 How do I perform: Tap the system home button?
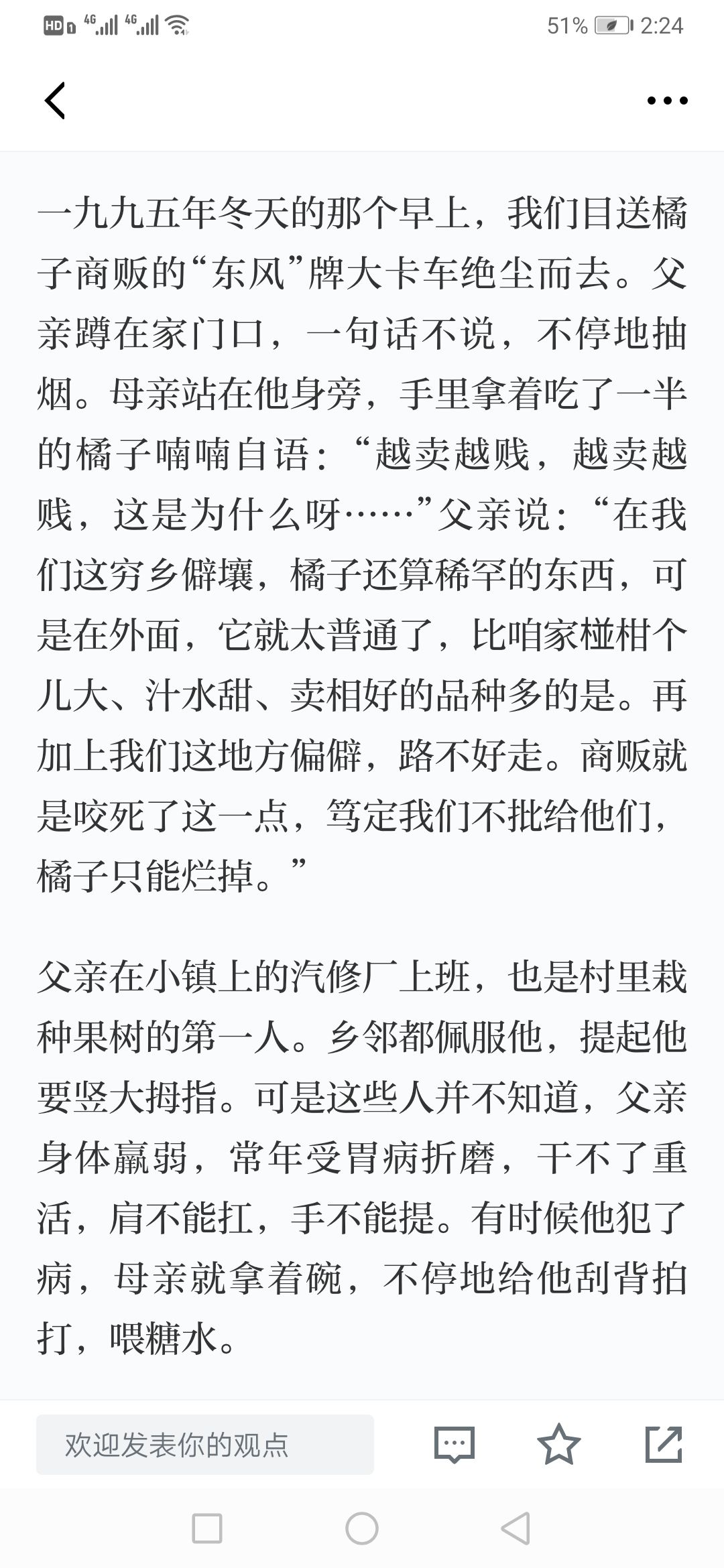click(x=362, y=1528)
